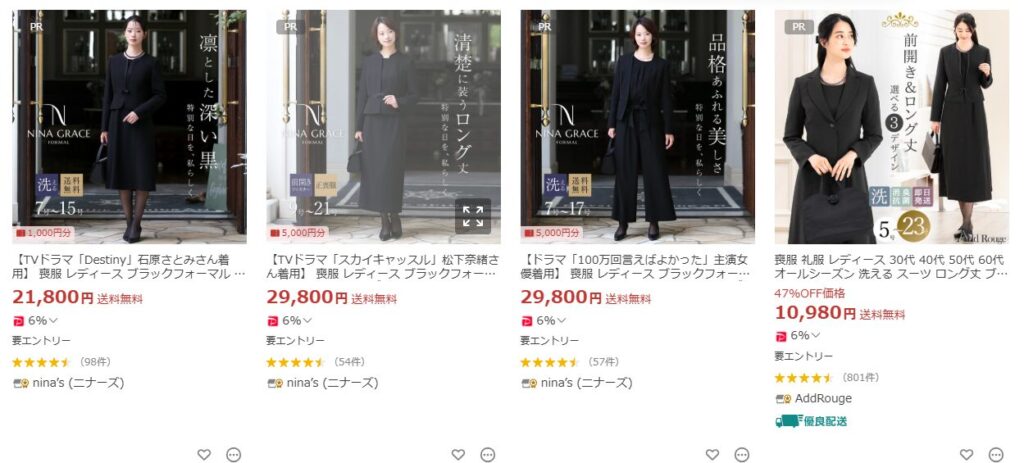Favorite the Destiny 21,800円 item

[204, 454]
